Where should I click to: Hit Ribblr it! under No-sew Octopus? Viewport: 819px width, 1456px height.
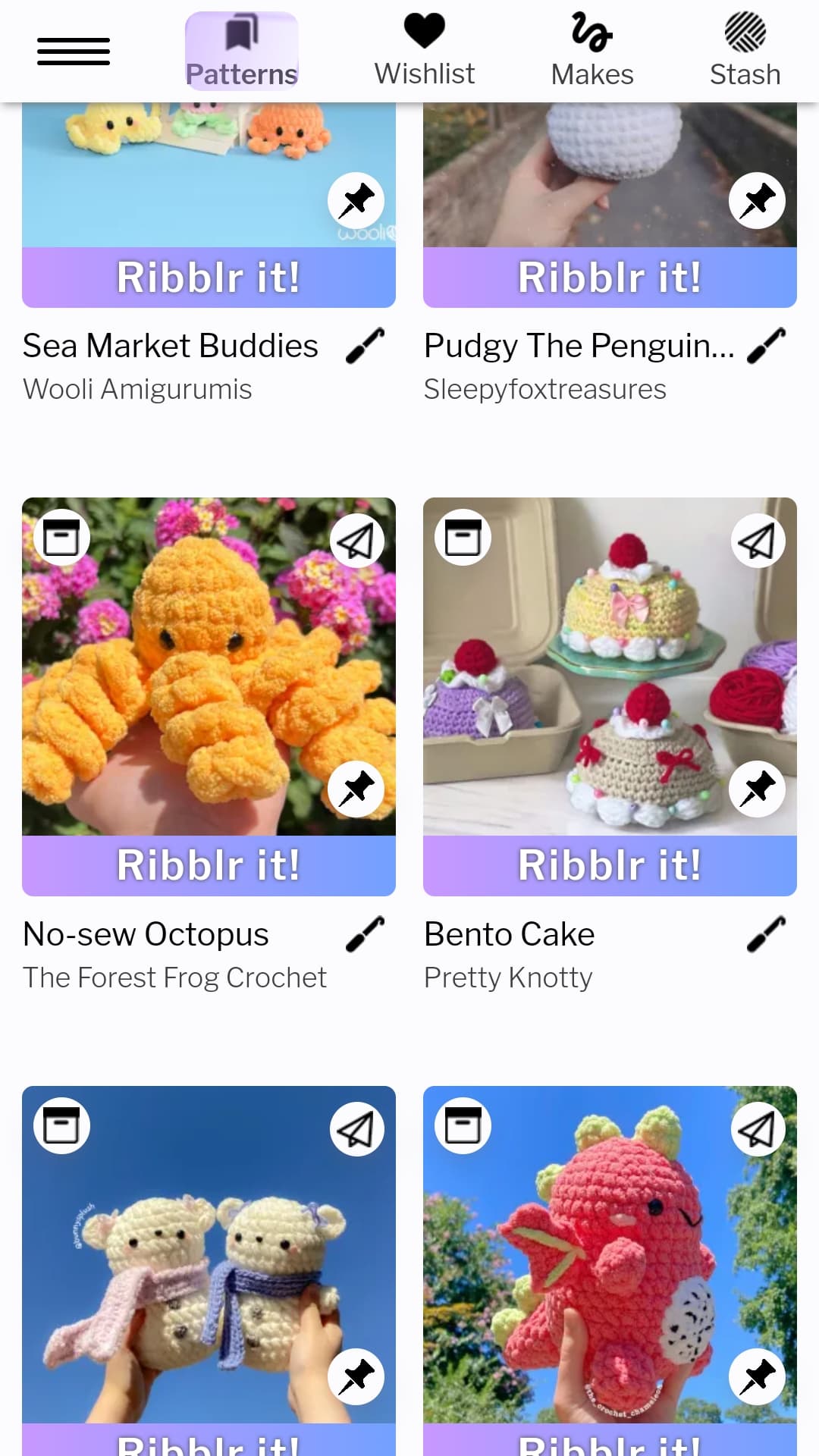point(209,865)
